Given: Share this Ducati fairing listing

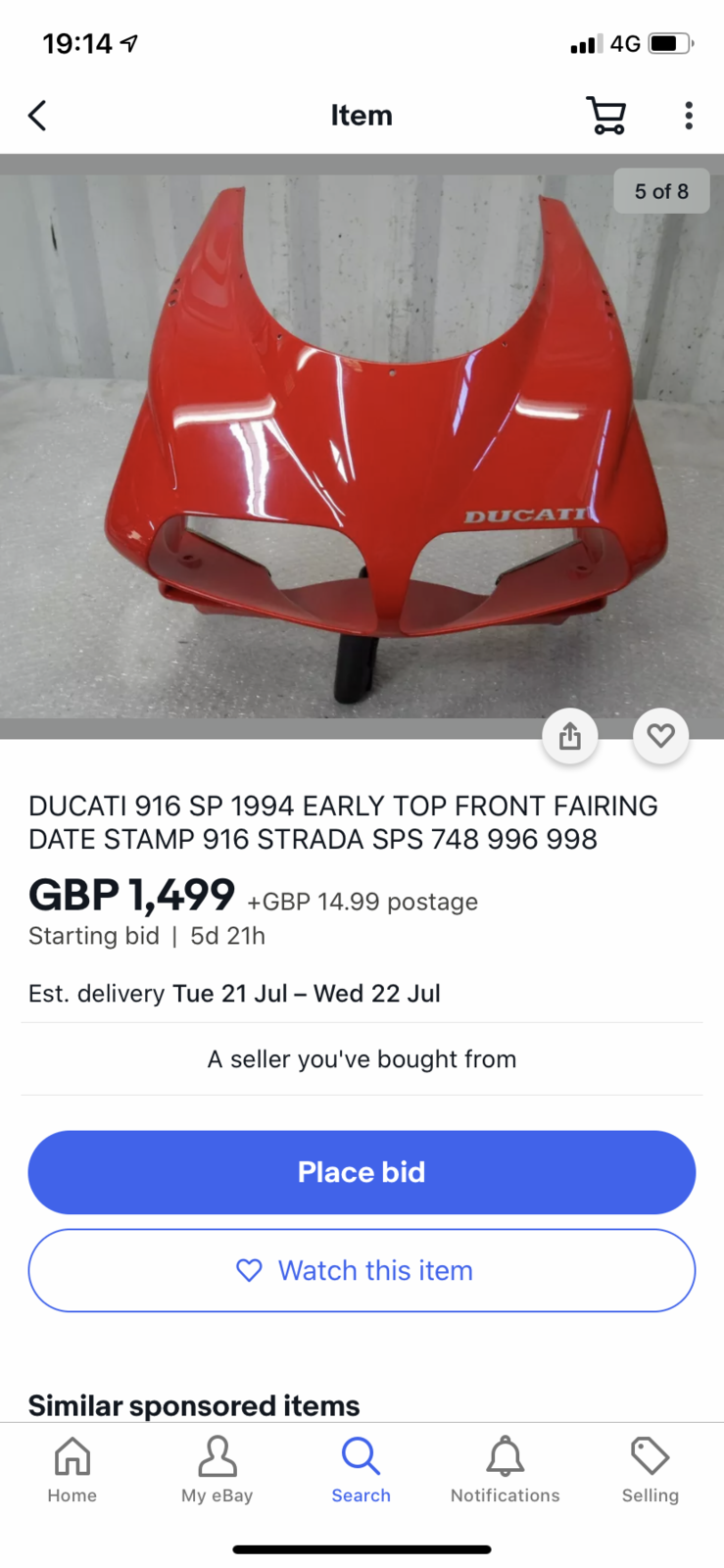Looking at the screenshot, I should tap(570, 735).
